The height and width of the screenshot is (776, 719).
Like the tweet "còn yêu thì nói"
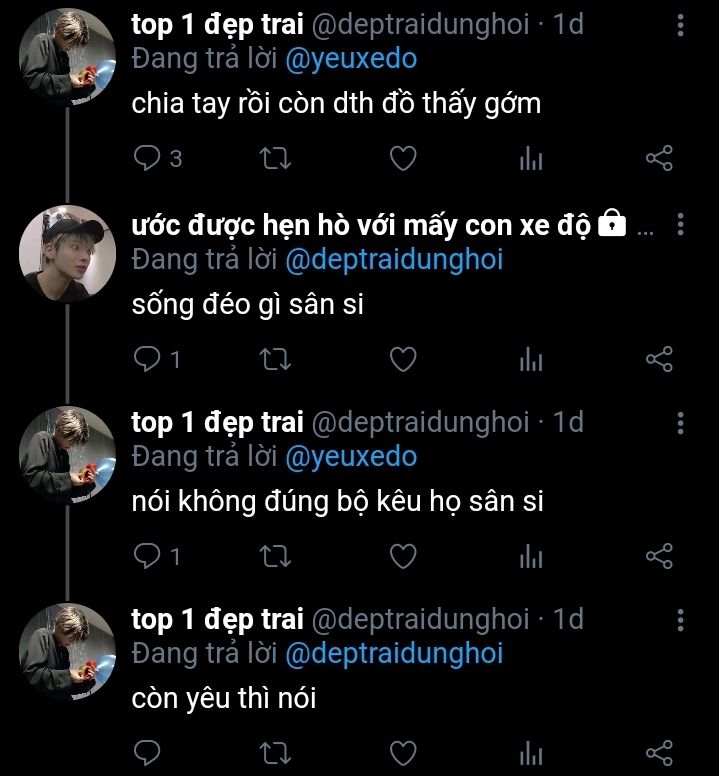pos(403,753)
